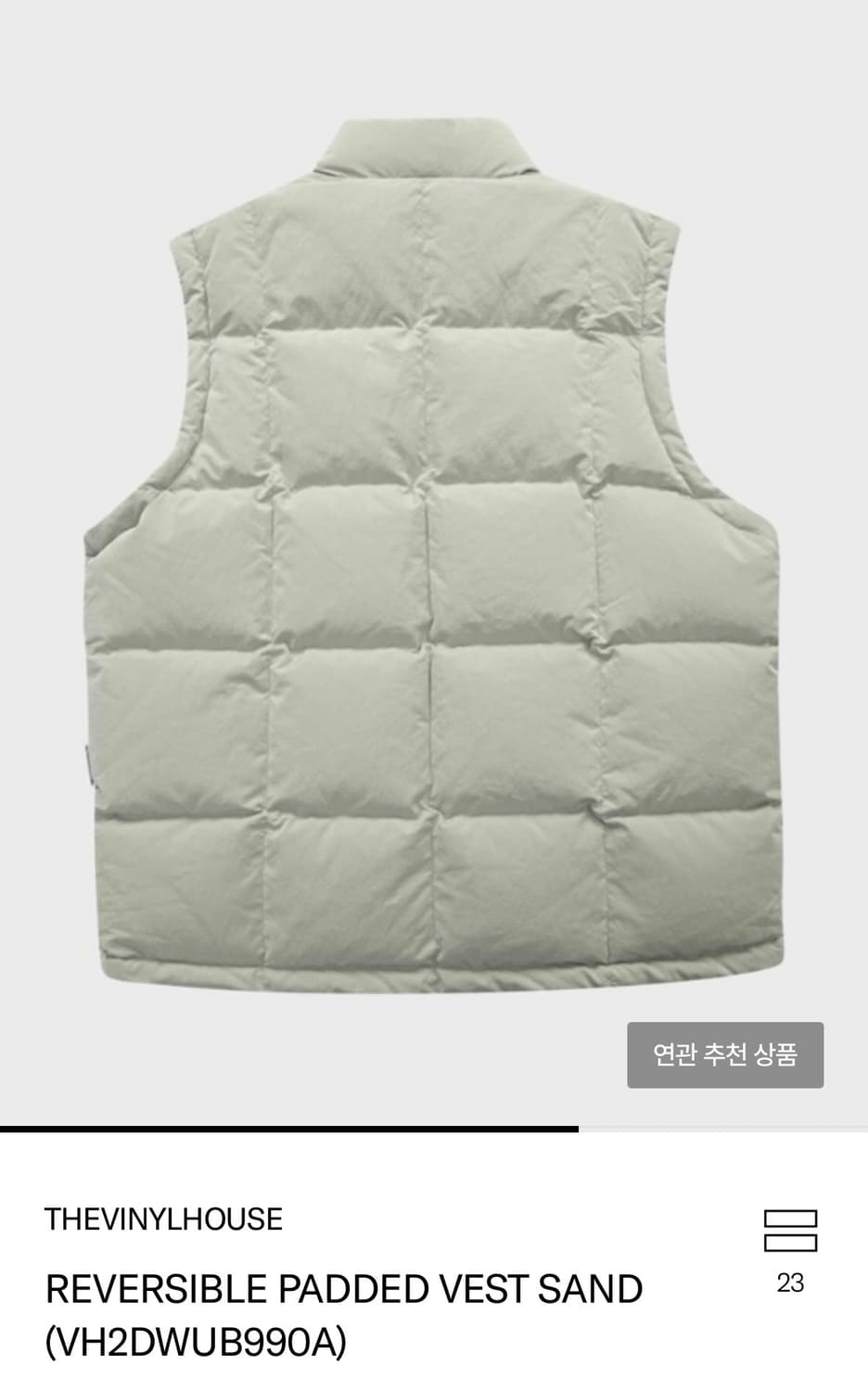
Task: Tap the related recommended products button
Action: point(726,1053)
